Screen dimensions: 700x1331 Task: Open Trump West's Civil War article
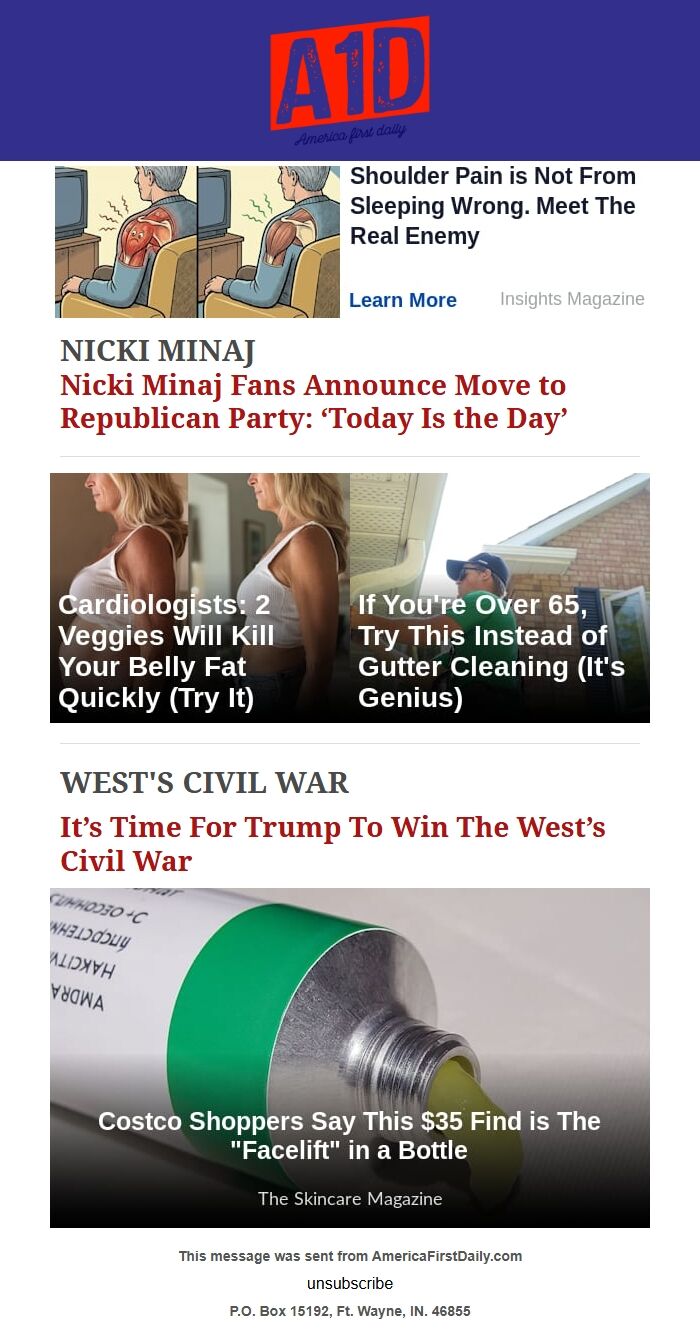(332, 843)
